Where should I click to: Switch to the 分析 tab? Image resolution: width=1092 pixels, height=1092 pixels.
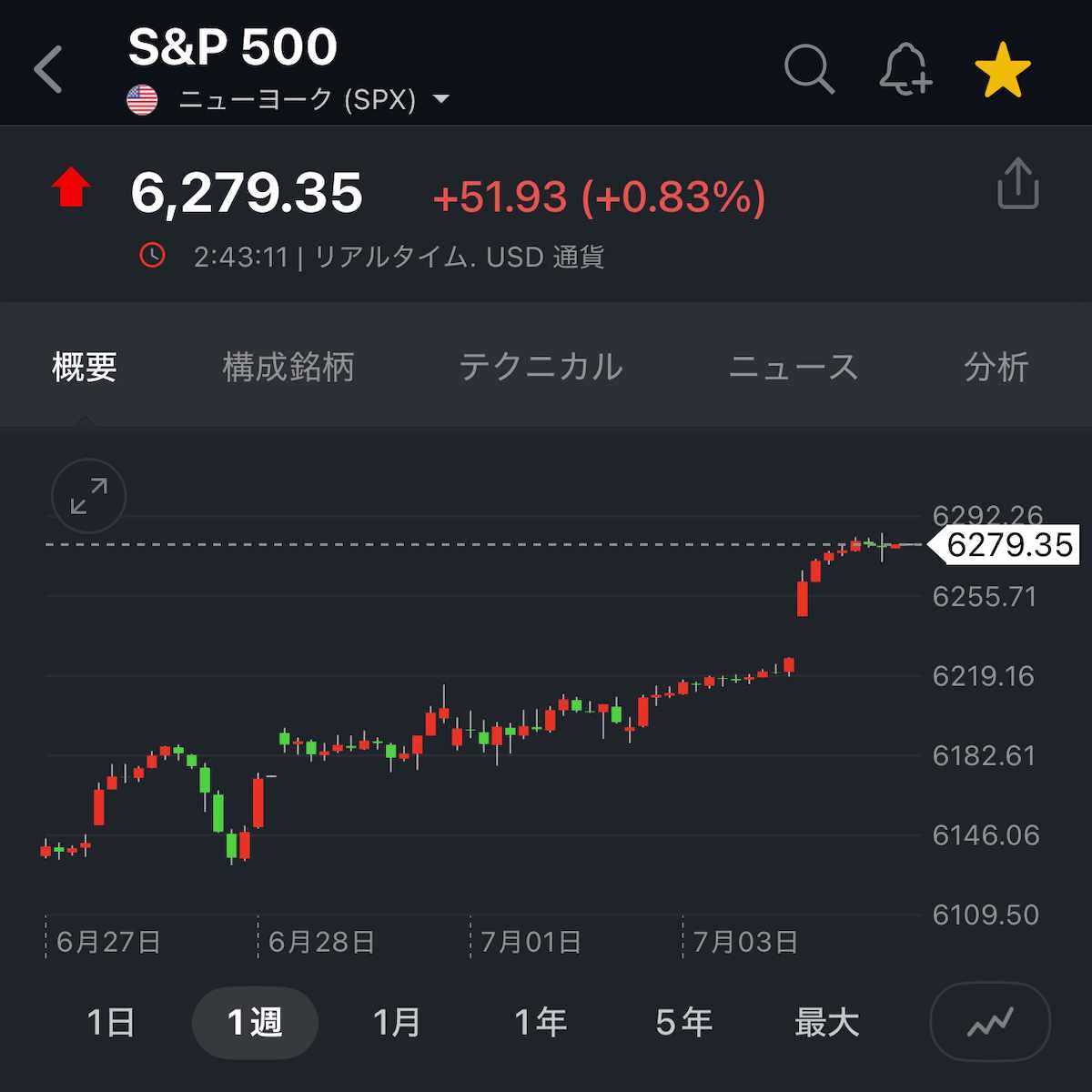click(x=996, y=367)
